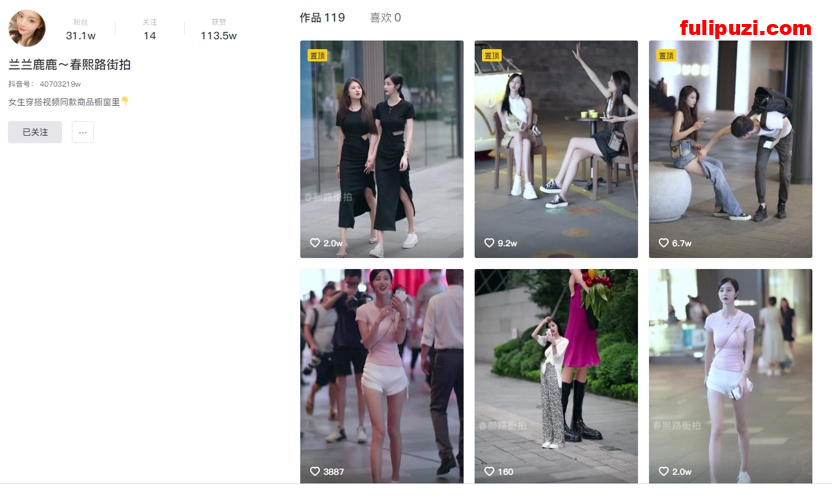The width and height of the screenshot is (832, 500).
Task: Tap the 已关注 following button
Action: pos(35,132)
